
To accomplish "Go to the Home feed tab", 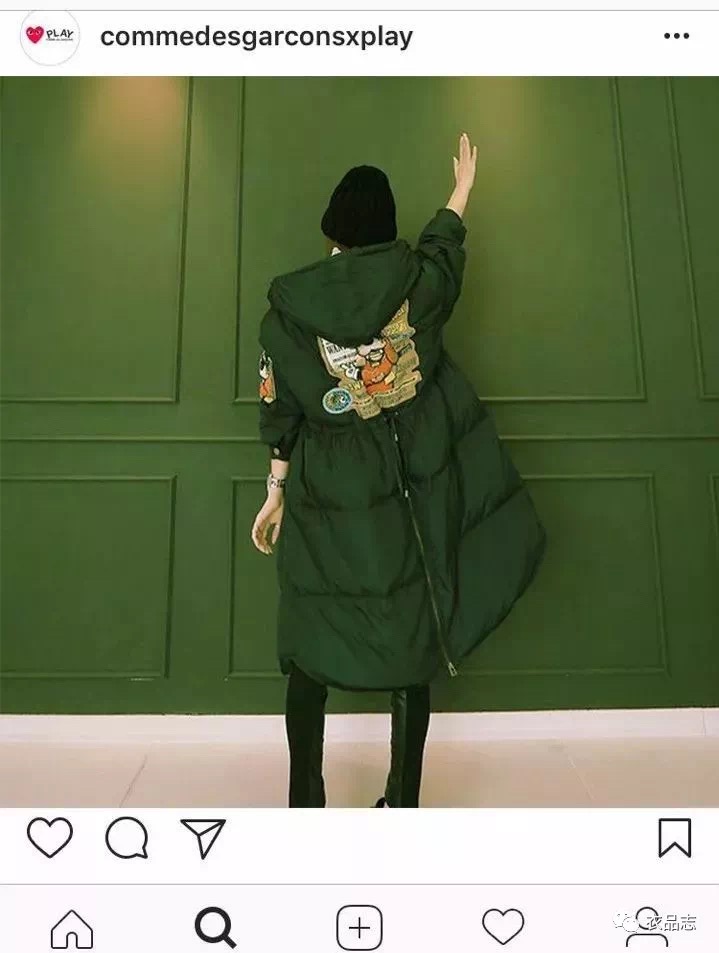I will point(72,929).
